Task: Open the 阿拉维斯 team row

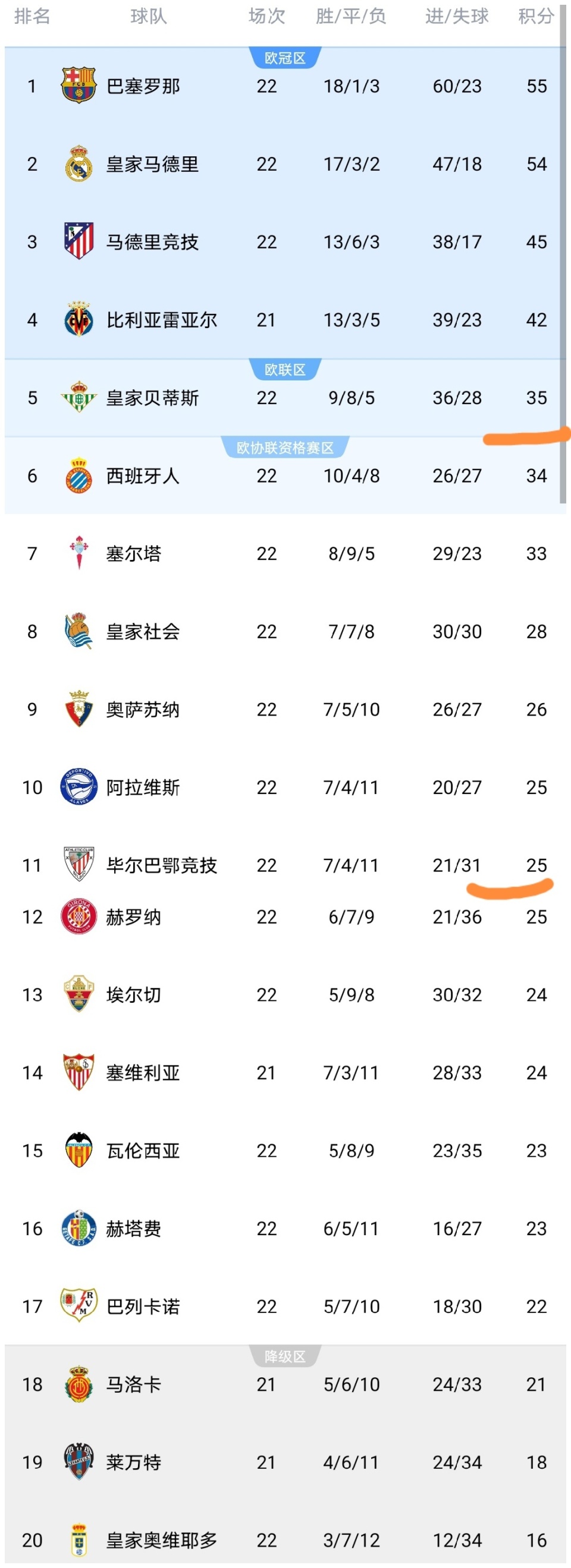Action: coord(143,788)
